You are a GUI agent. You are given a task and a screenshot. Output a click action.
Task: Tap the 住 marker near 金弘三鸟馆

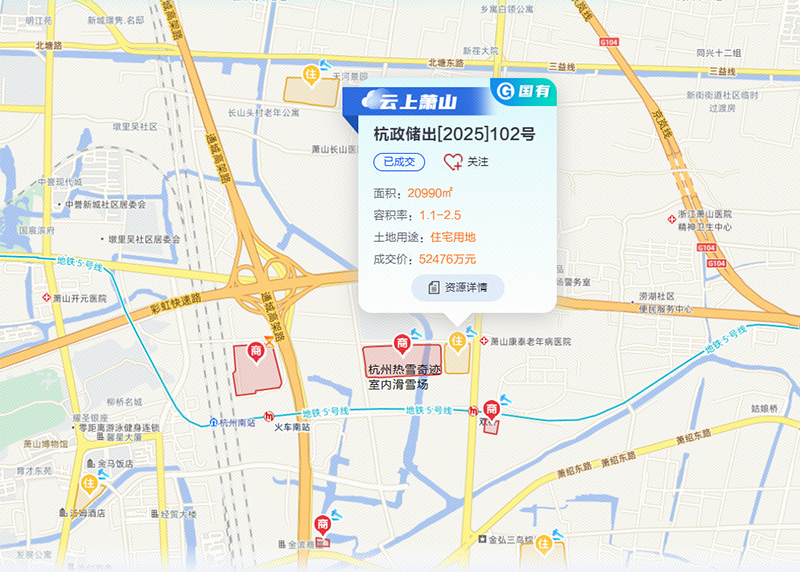tap(543, 543)
